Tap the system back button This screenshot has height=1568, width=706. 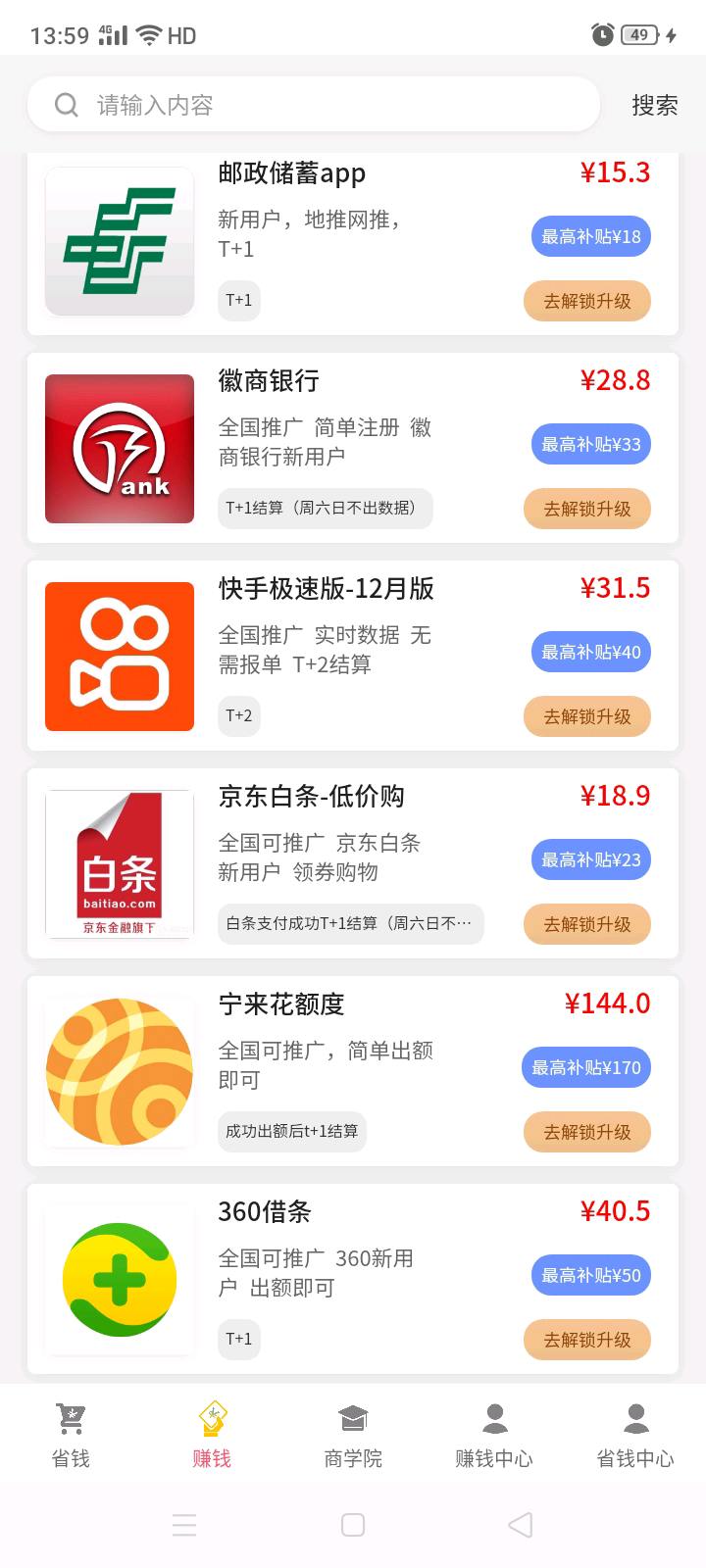tap(521, 1525)
